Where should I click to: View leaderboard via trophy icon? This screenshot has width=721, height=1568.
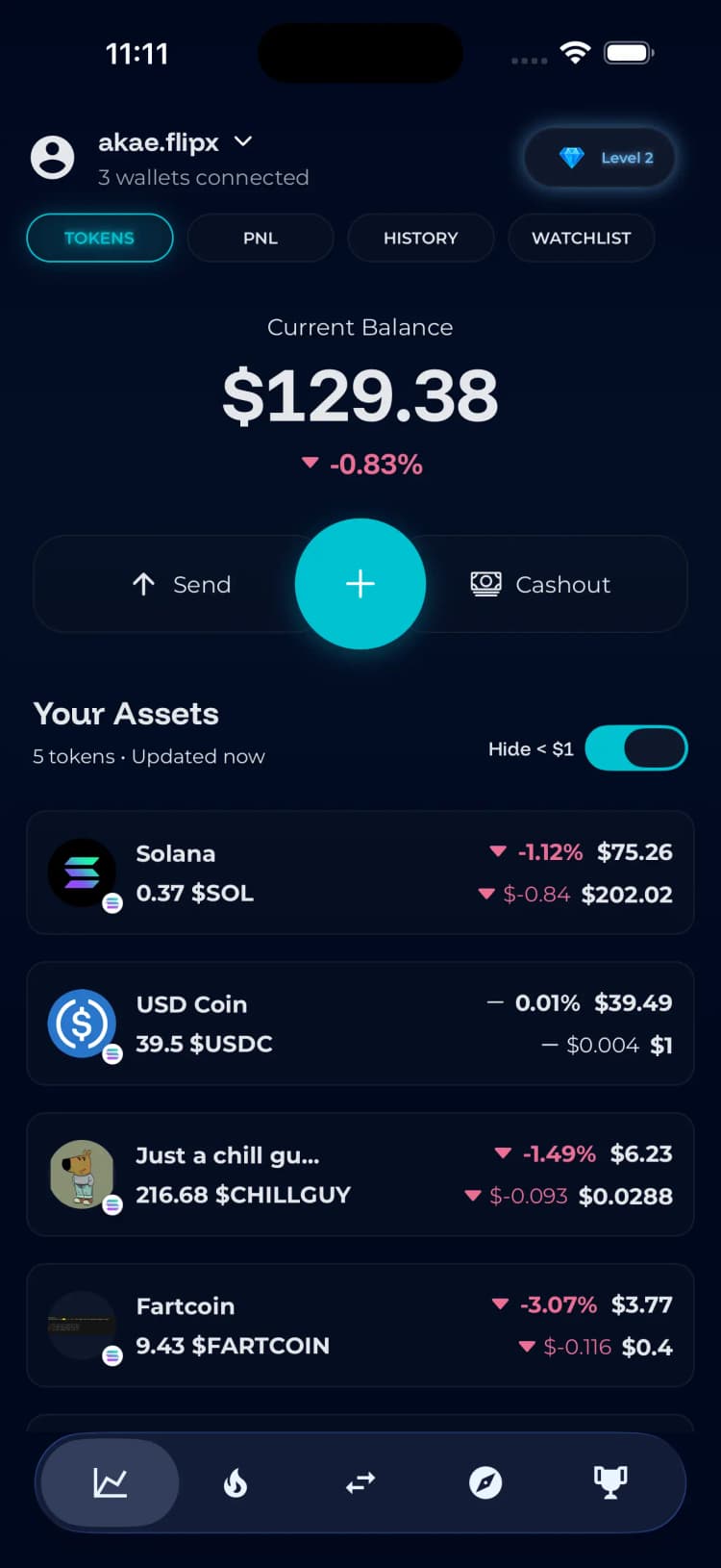pyautogui.click(x=611, y=1482)
